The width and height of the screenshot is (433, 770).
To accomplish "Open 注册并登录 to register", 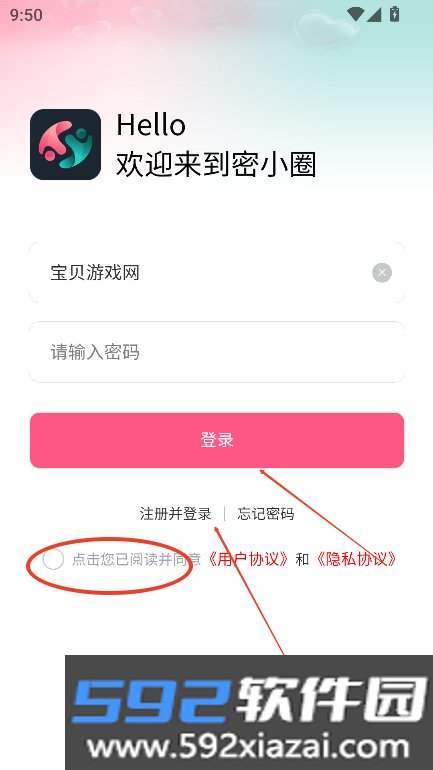I will [x=175, y=514].
